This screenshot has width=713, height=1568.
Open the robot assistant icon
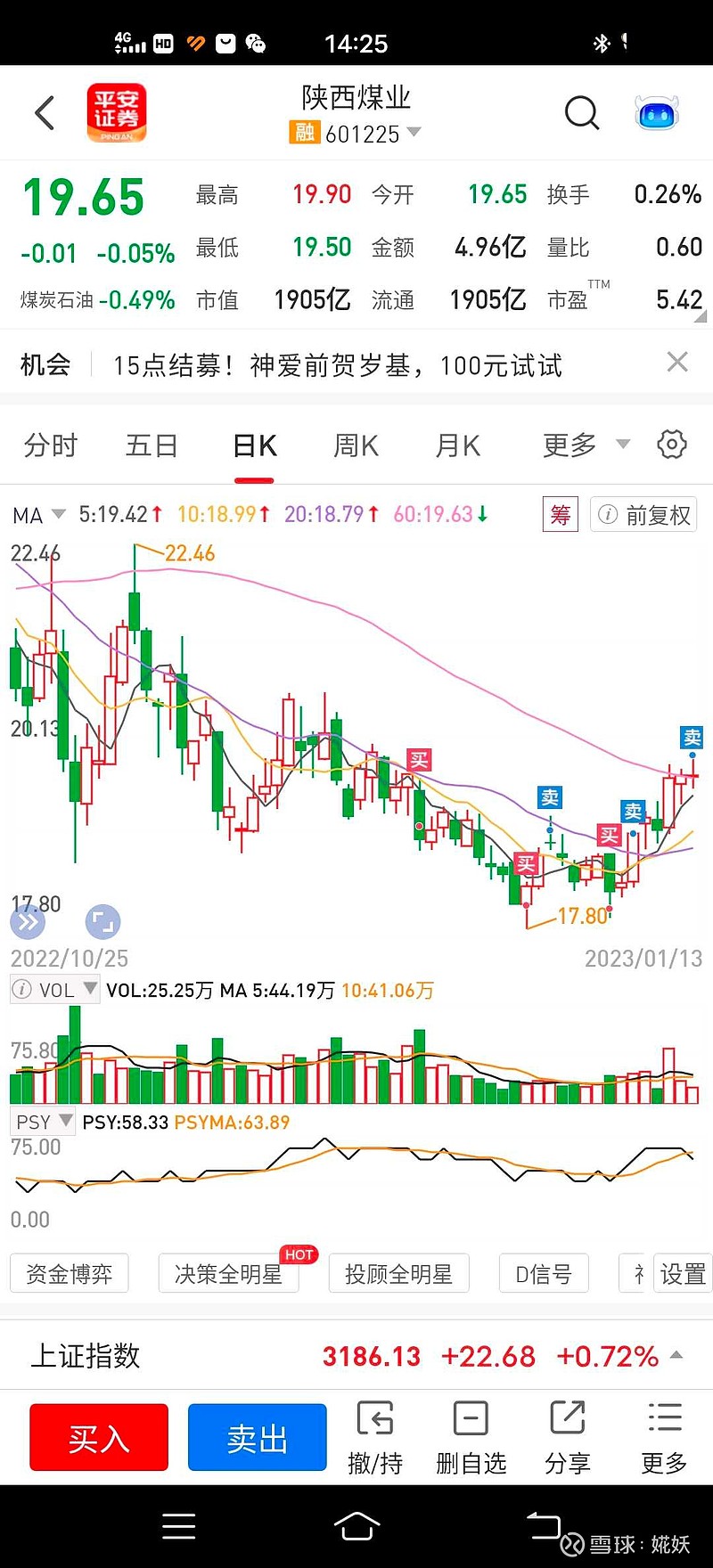click(657, 113)
